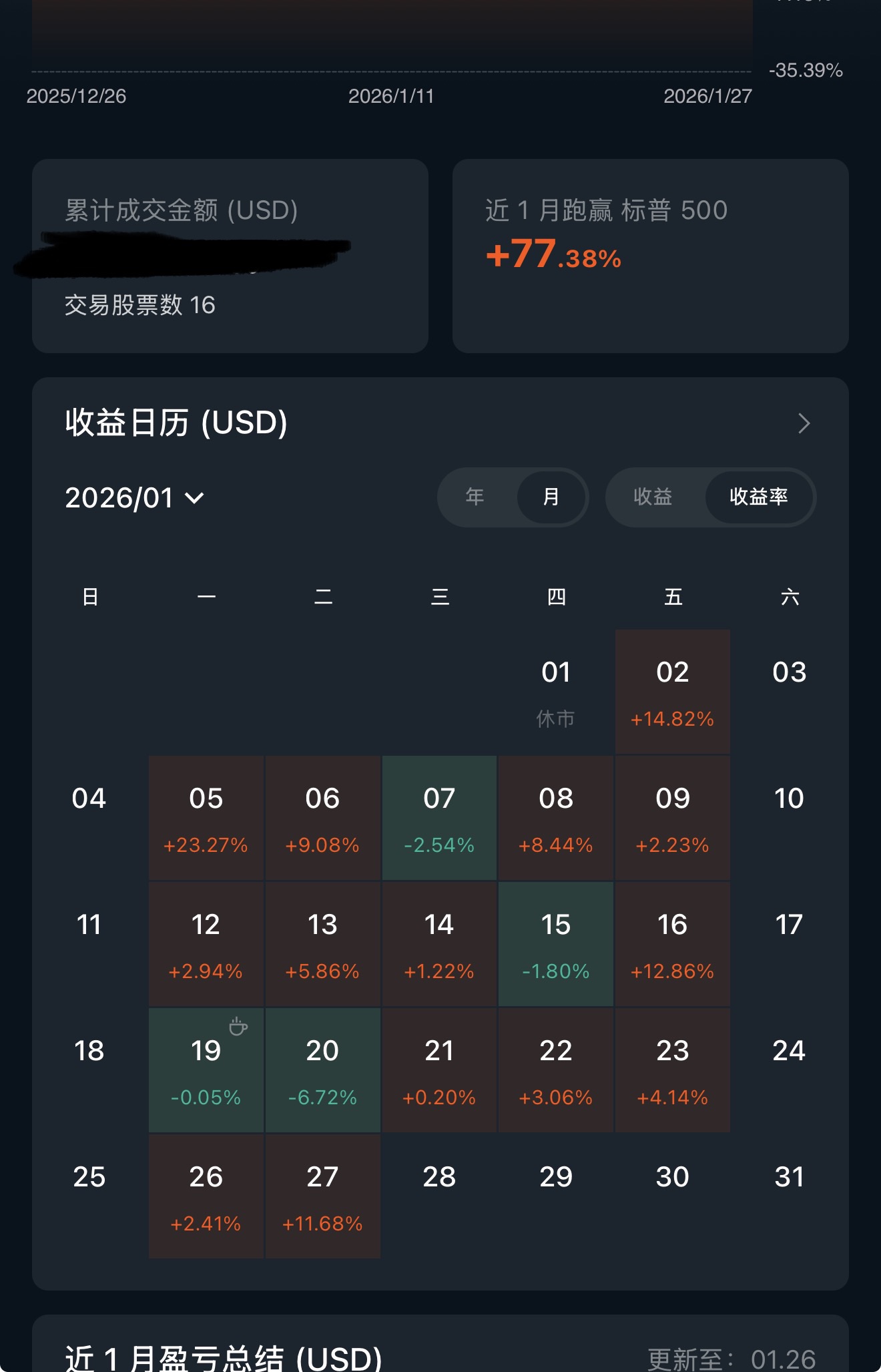Image resolution: width=881 pixels, height=1372 pixels.
Task: Tap day 07 showing -2.54%
Action: coord(439,818)
